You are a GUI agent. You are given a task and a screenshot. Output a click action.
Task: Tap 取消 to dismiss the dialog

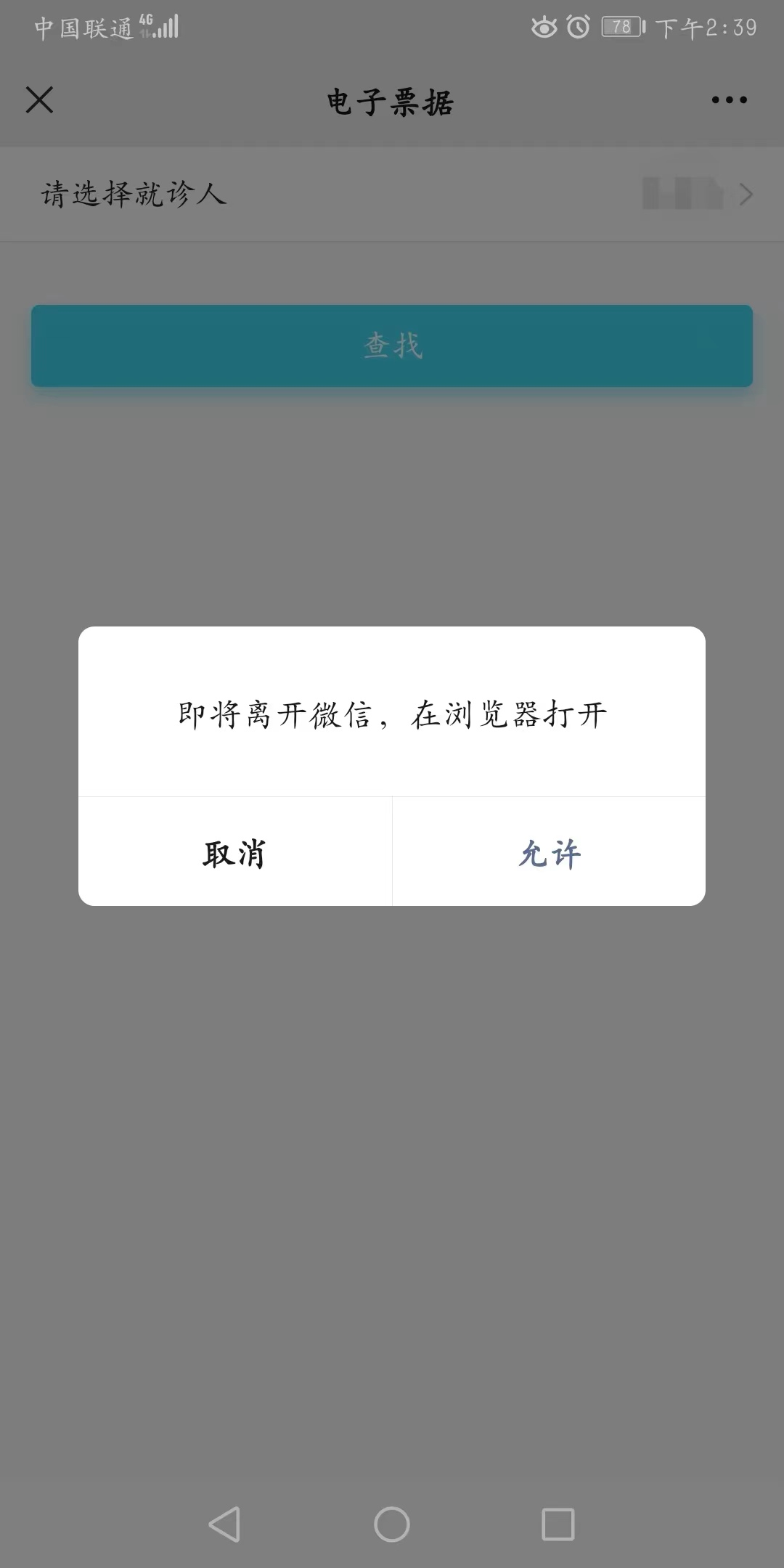pos(234,855)
